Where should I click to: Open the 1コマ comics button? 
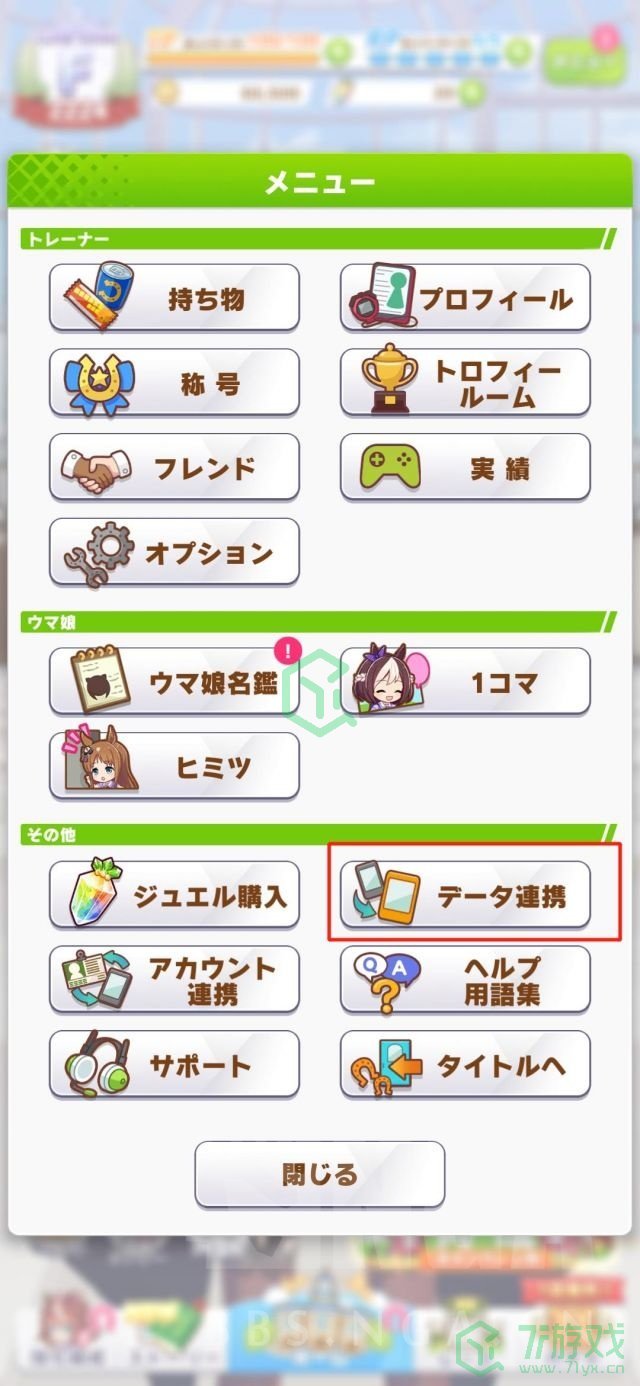pos(465,682)
